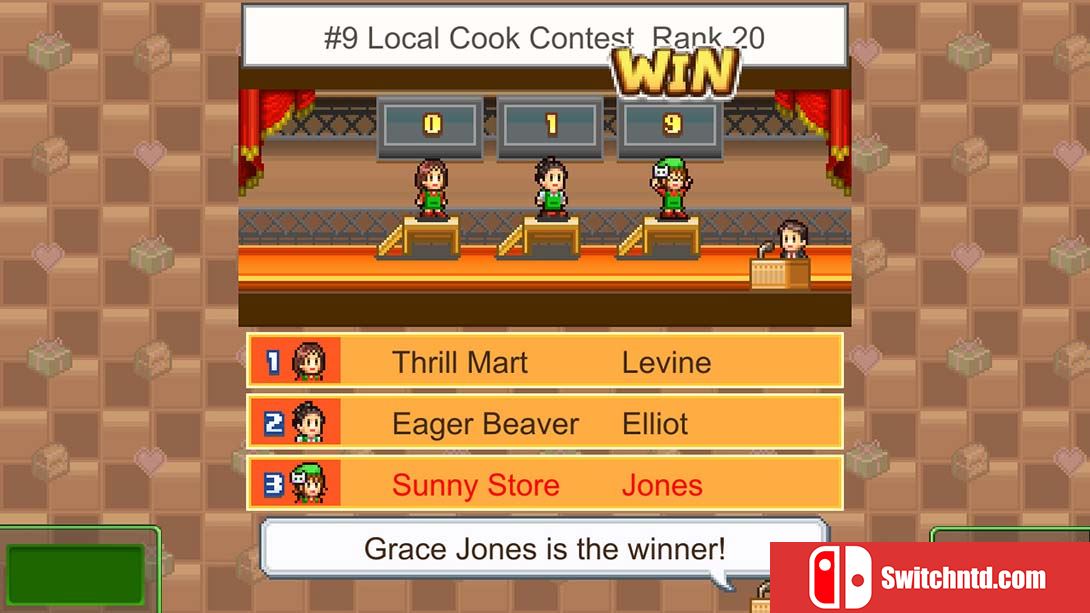
Task: Tap the blank green button at bottom left
Action: [76, 572]
